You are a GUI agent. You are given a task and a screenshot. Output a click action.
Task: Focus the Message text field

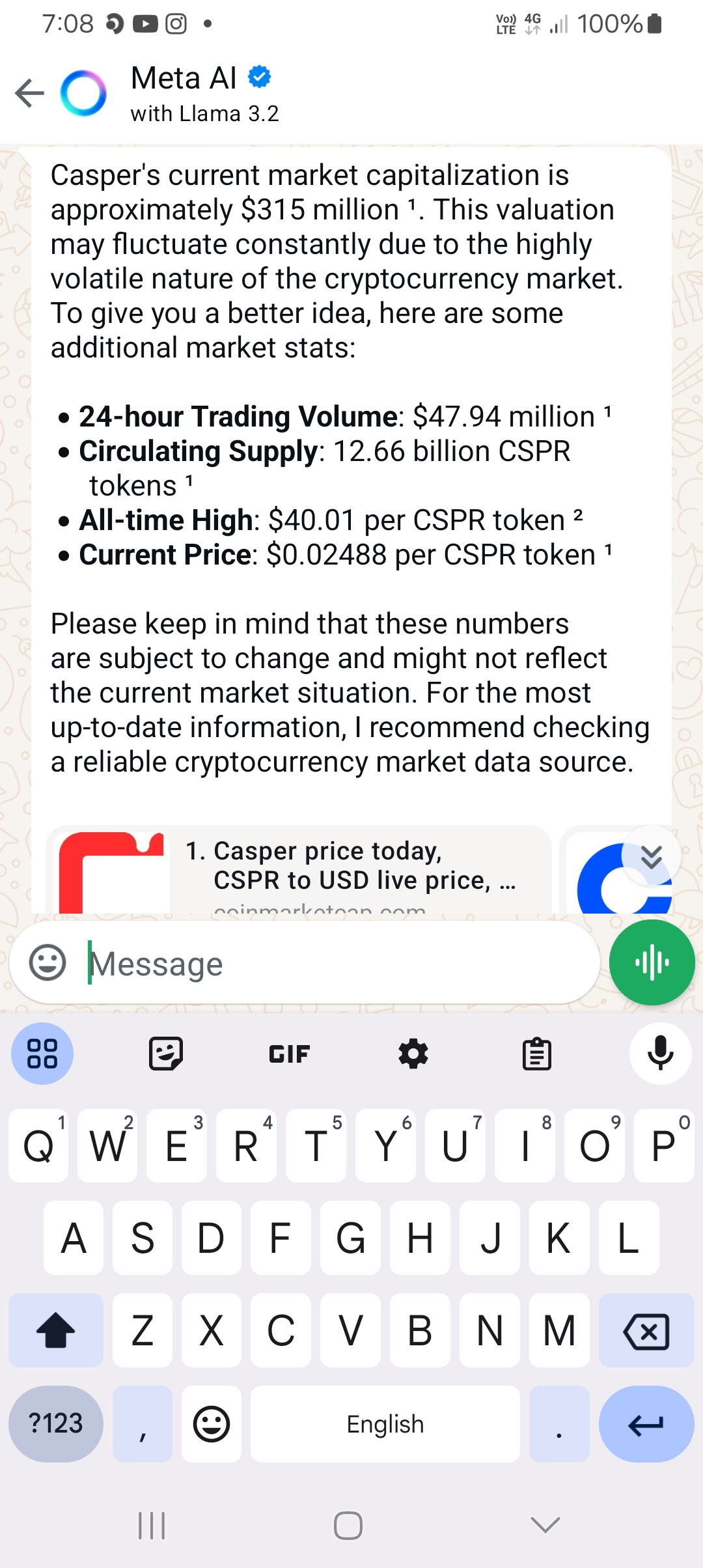(338, 963)
